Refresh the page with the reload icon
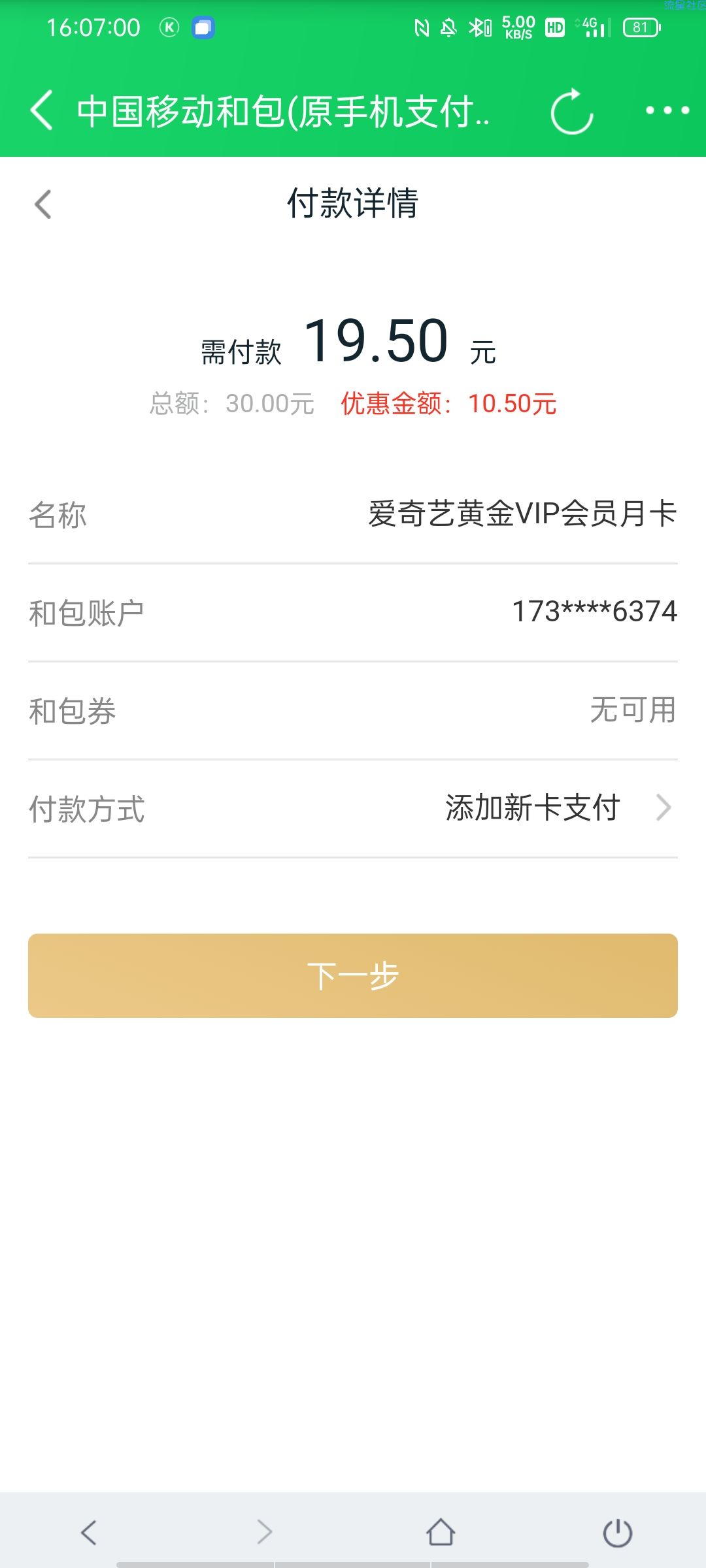This screenshot has height=1568, width=706. (572, 111)
